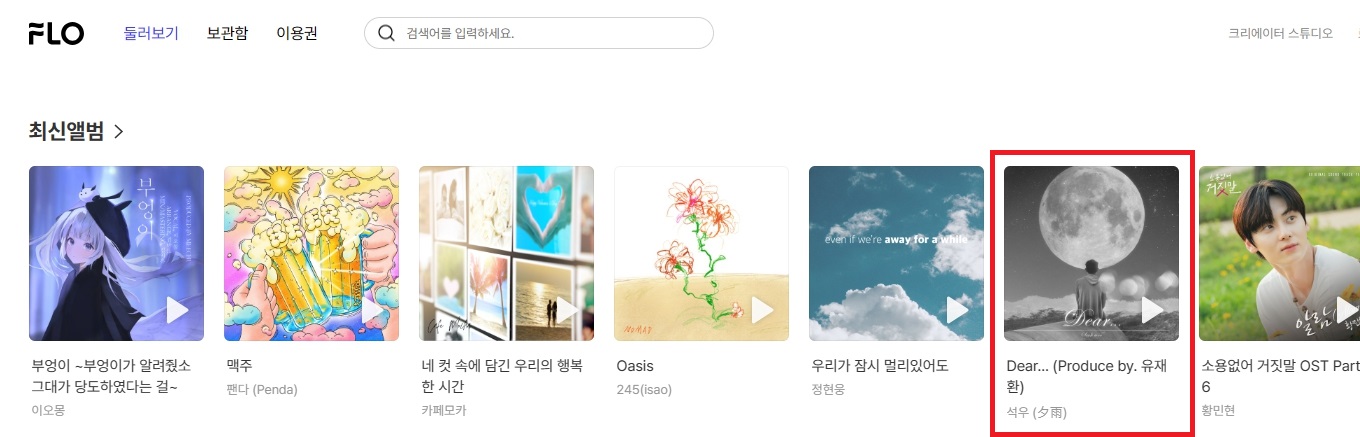
Task: Open artist 카페모카 page
Action: [x=444, y=410]
